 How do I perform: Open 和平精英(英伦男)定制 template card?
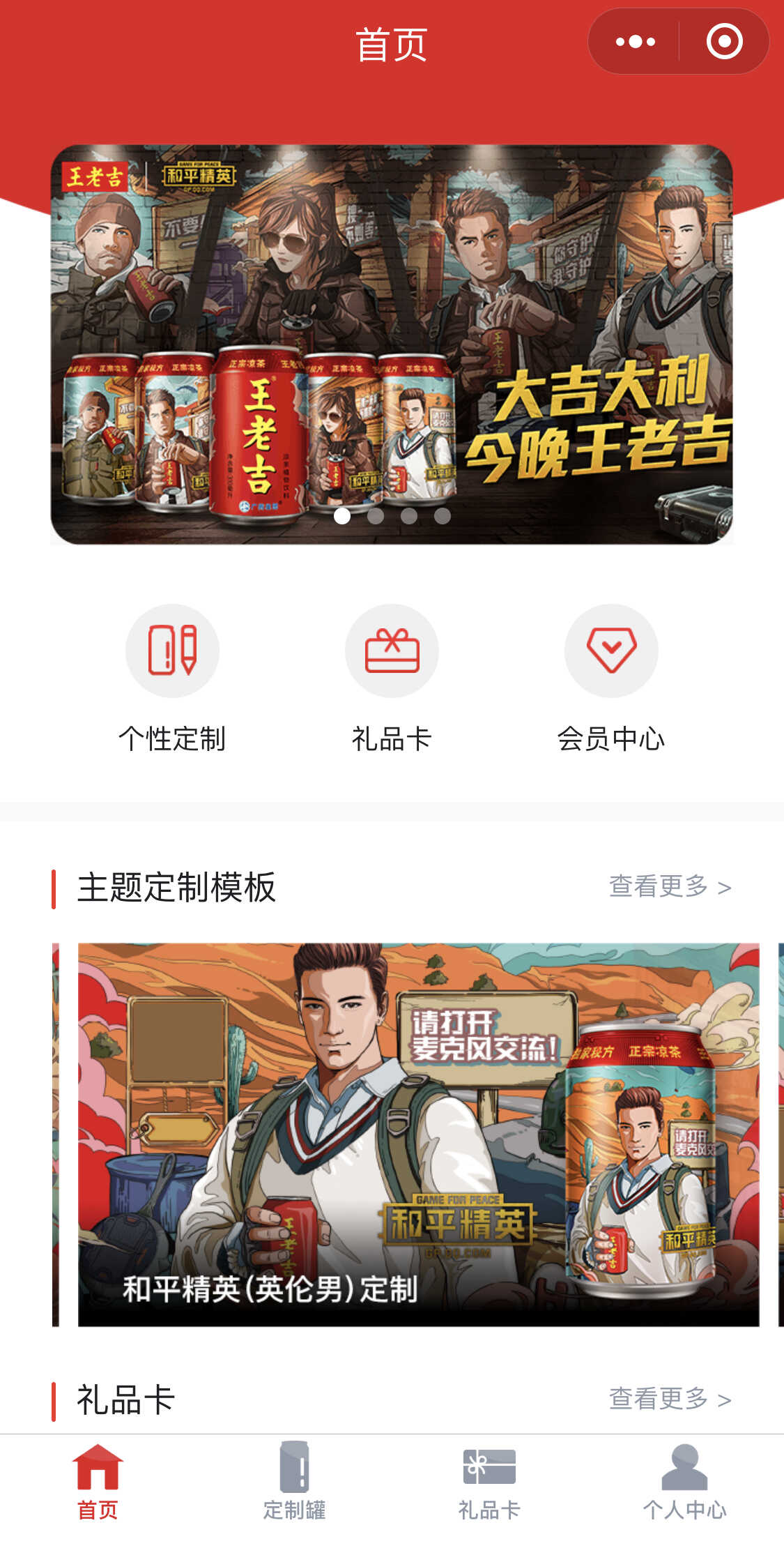point(418,1135)
